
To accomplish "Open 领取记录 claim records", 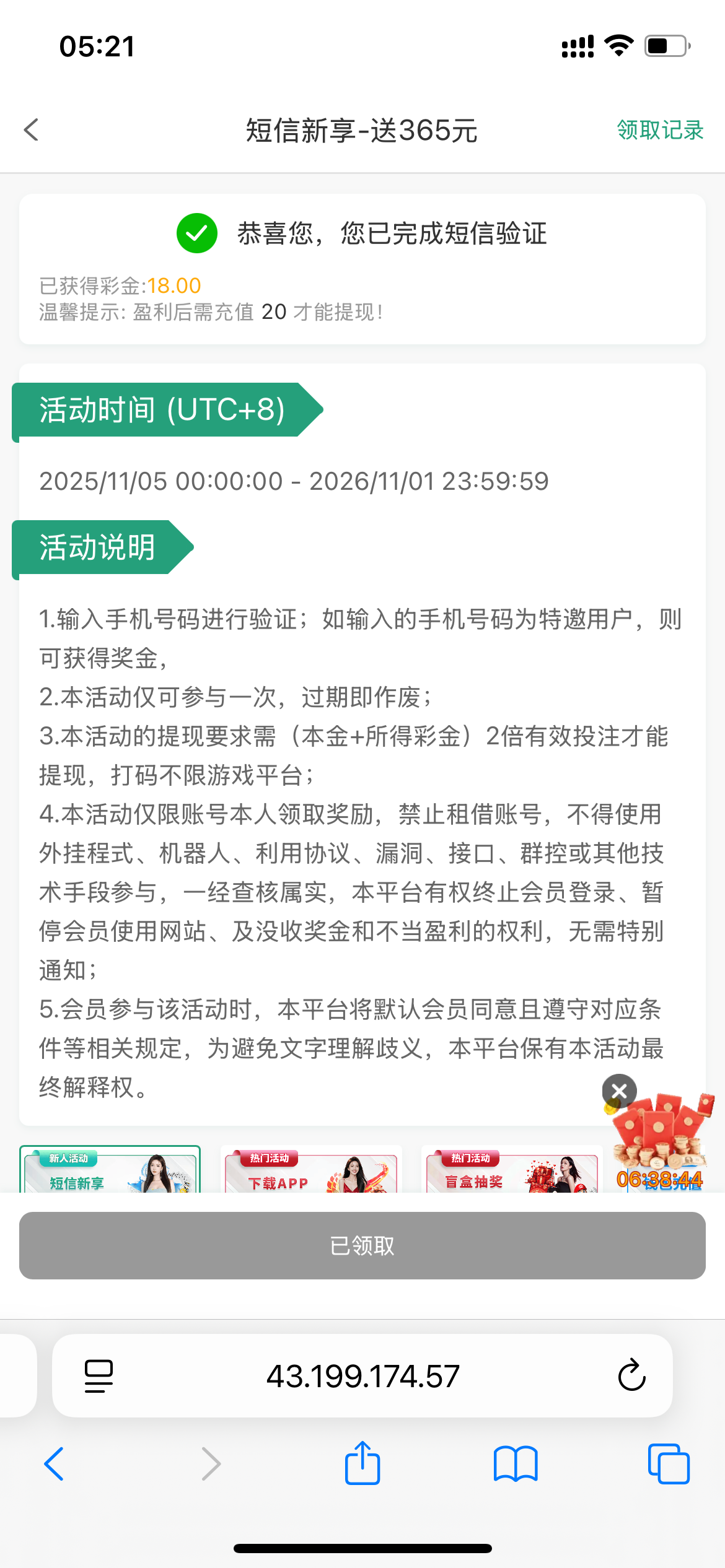I will [x=659, y=130].
